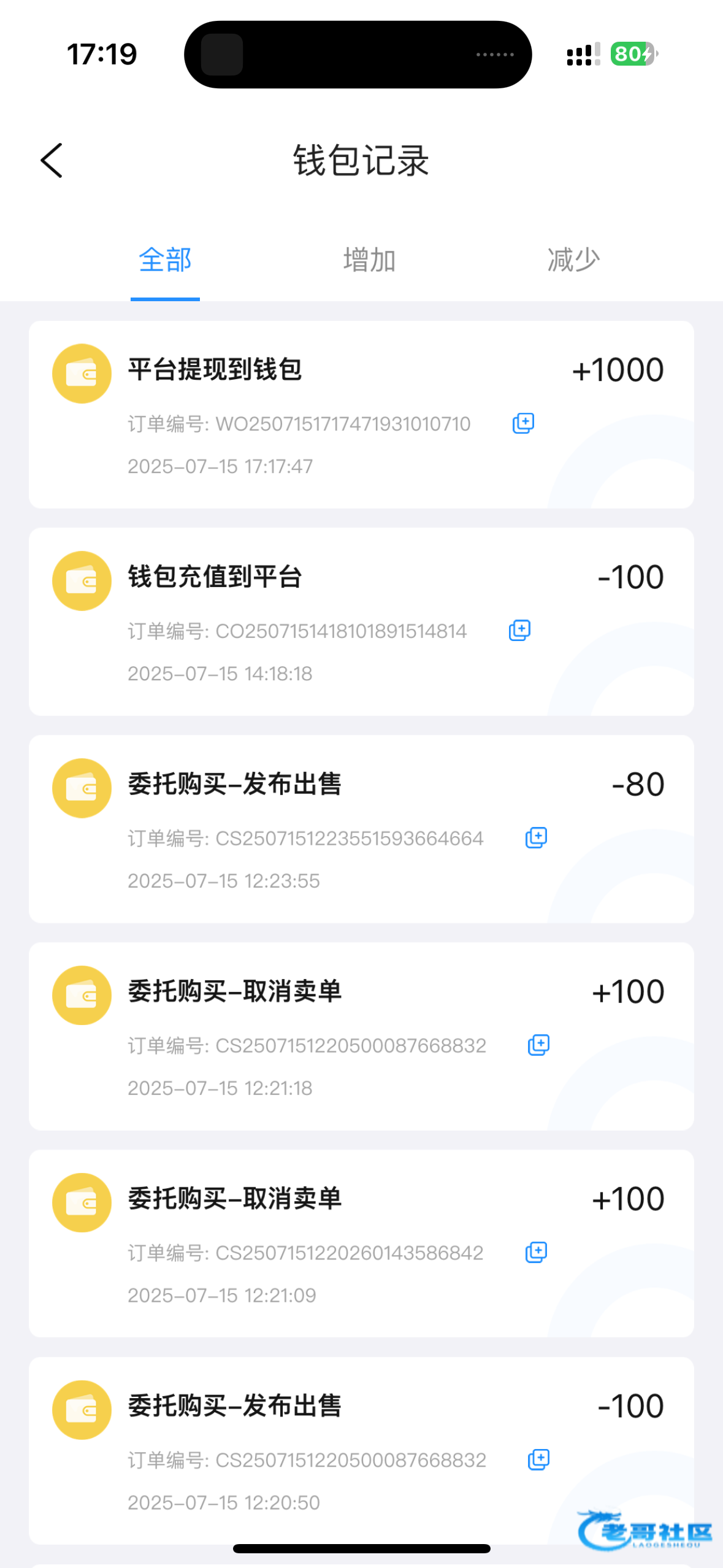Copy order number of the 12:21:18 取消卖单 record

538,1045
